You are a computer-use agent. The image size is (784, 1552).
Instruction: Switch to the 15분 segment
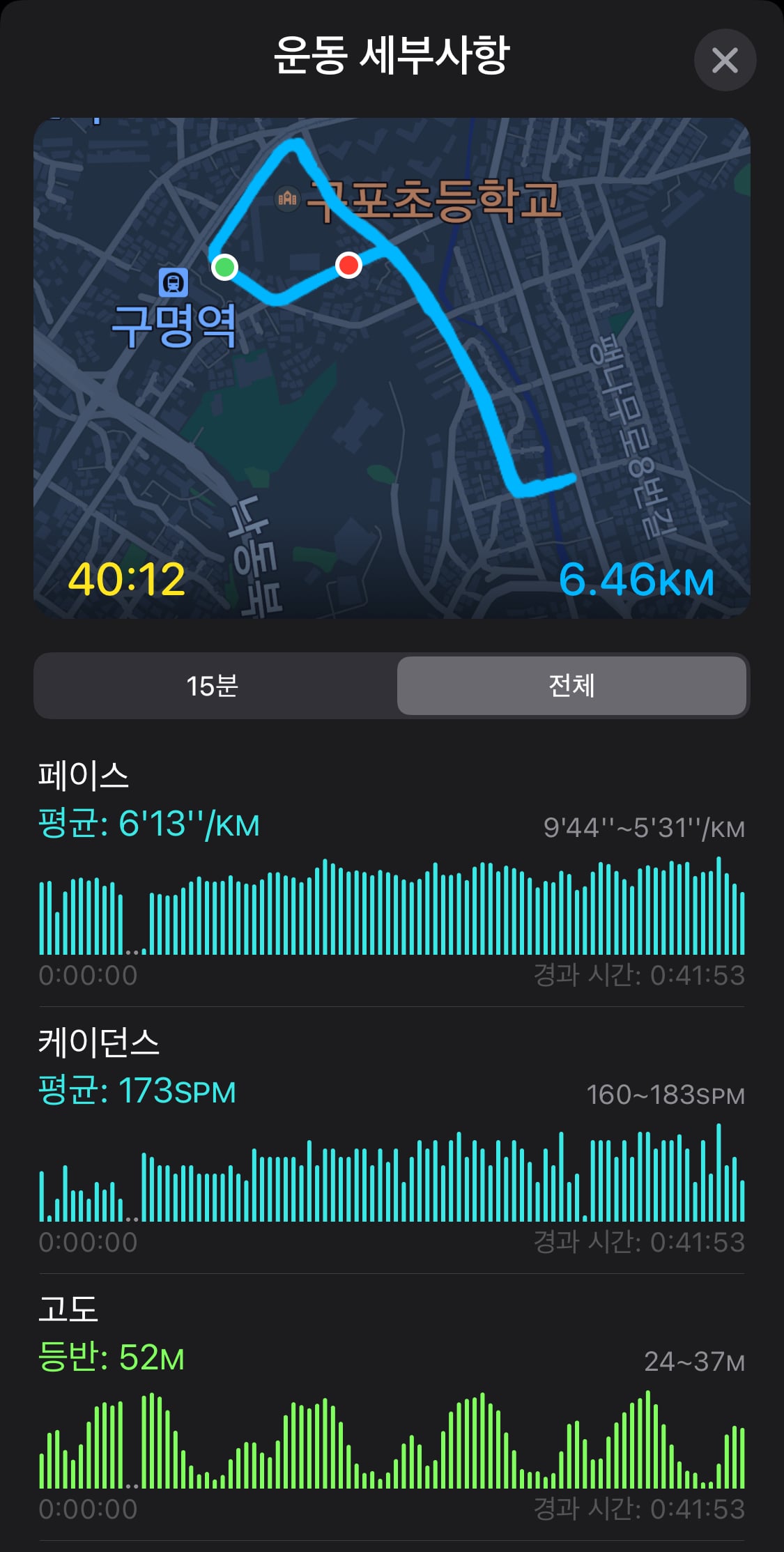pos(213,686)
